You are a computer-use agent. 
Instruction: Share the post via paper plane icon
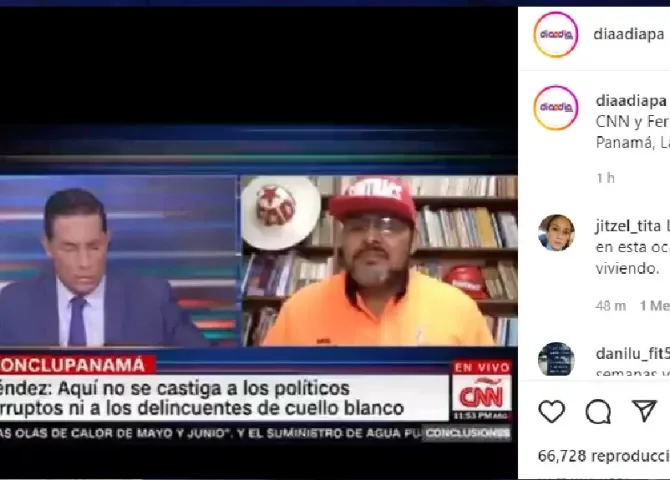(x=645, y=411)
